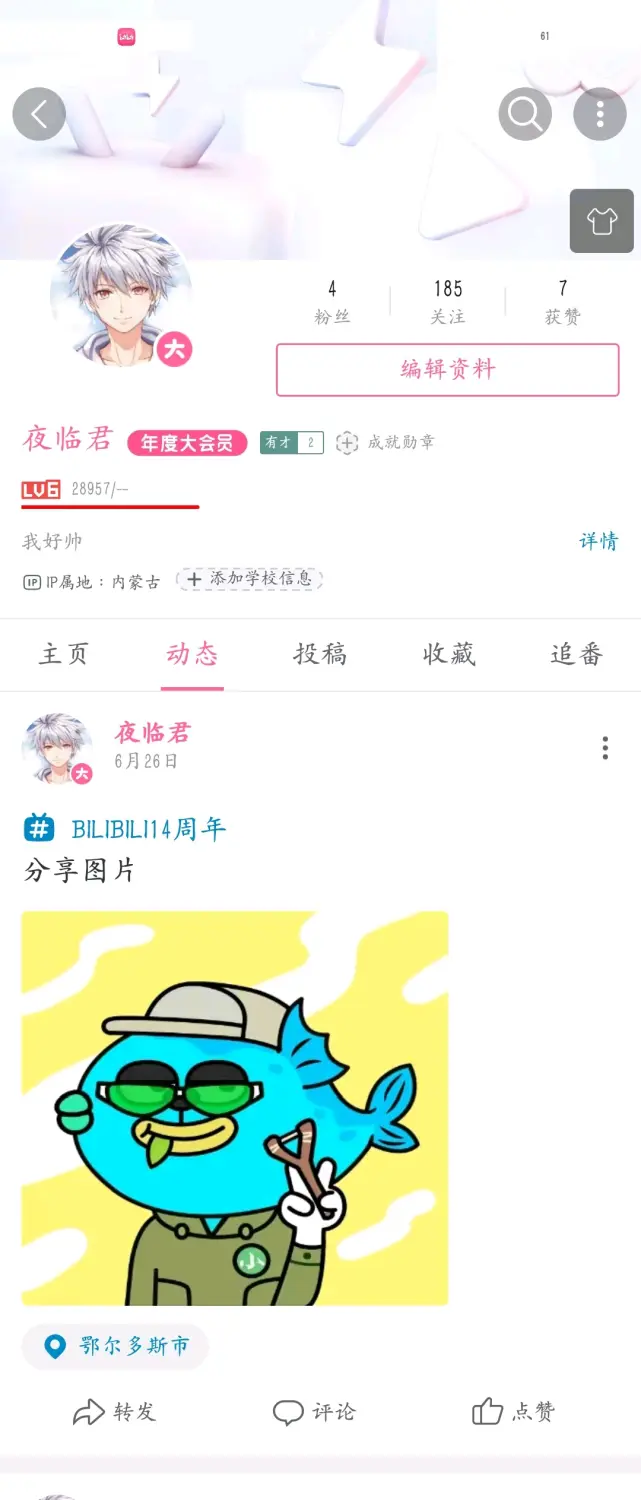This screenshot has height=1500, width=641.
Task: Open the shirt icon for profile skins
Action: pos(602,221)
